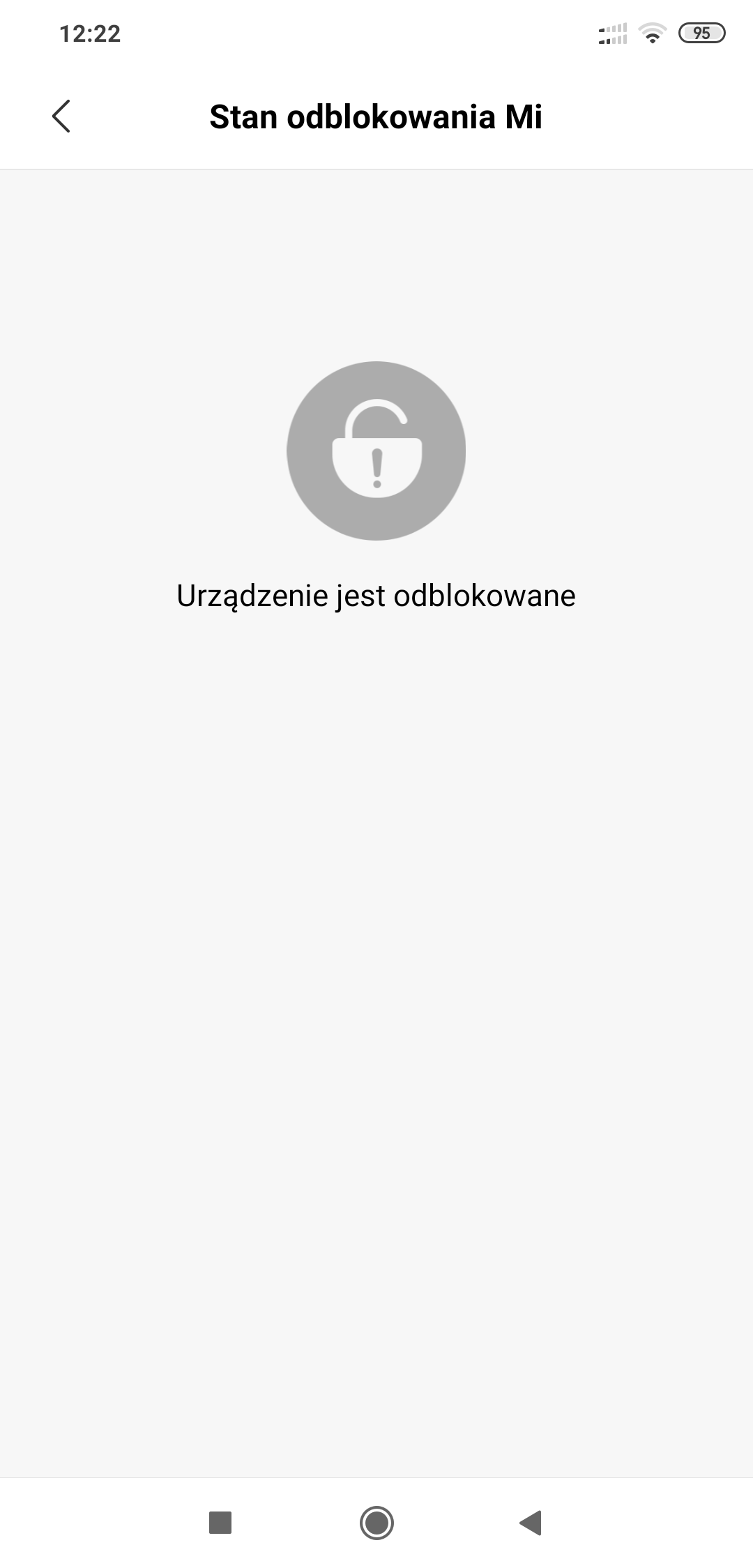753x1568 pixels.
Task: Go back from Stan odblokowania Mi
Action: pyautogui.click(x=61, y=116)
